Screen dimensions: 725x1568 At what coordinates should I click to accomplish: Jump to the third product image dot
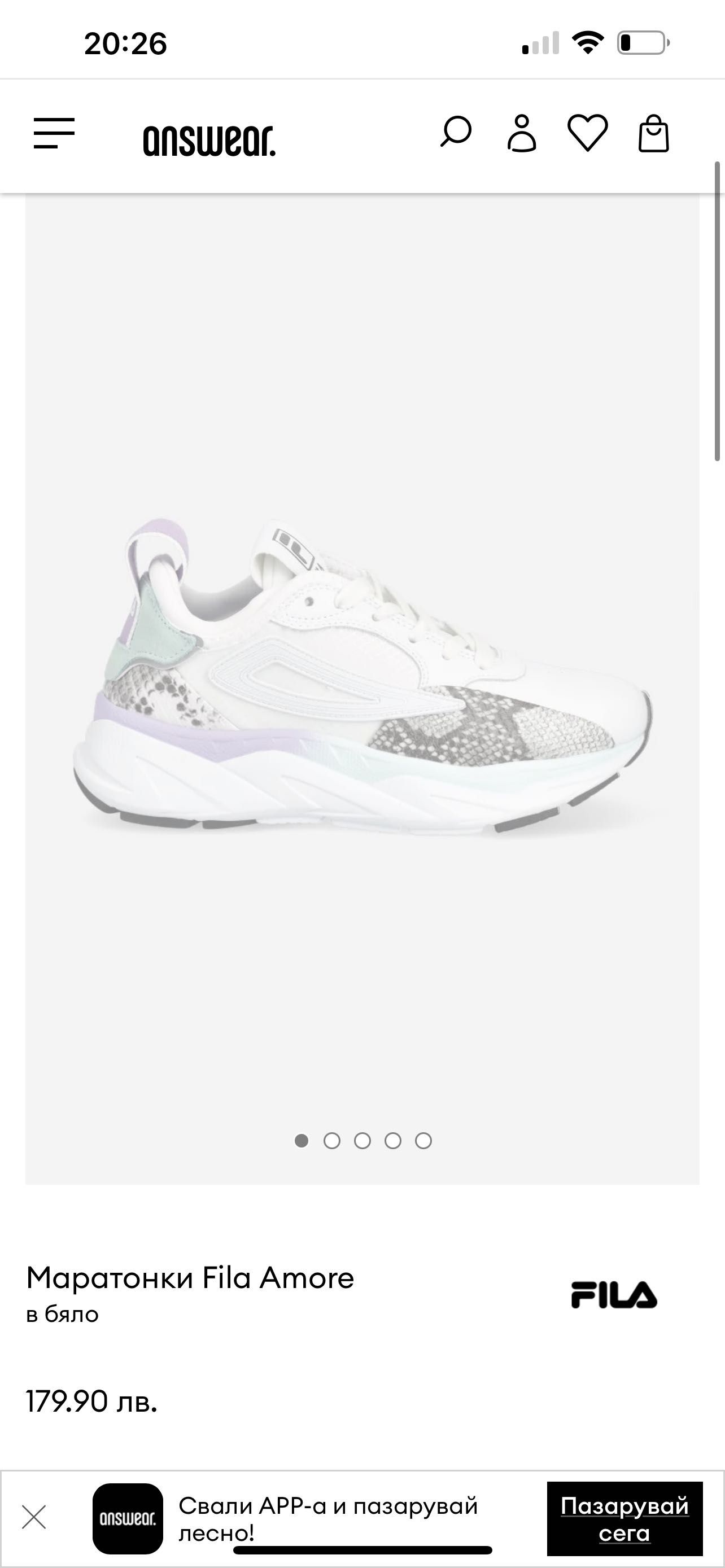coord(362,1141)
